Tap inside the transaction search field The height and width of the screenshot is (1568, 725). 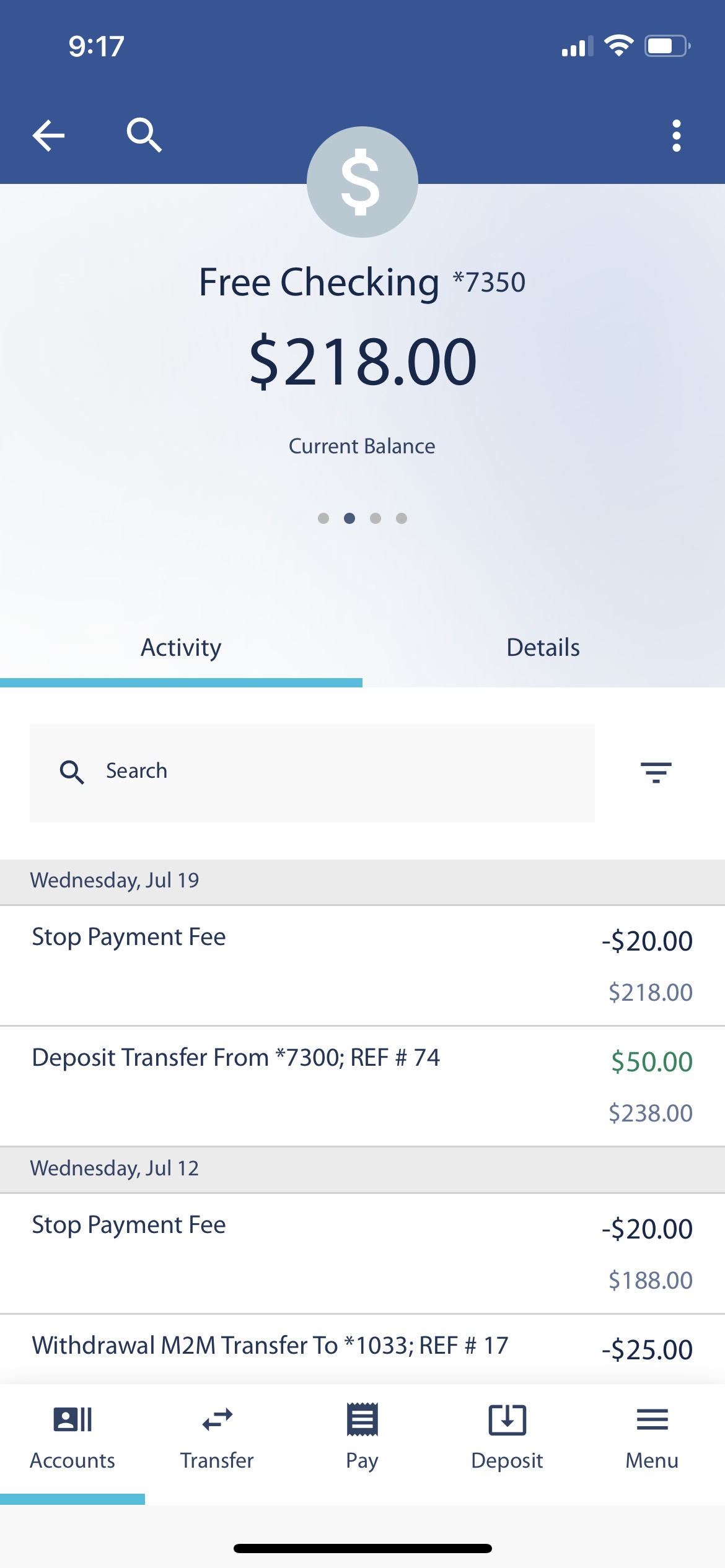point(310,771)
